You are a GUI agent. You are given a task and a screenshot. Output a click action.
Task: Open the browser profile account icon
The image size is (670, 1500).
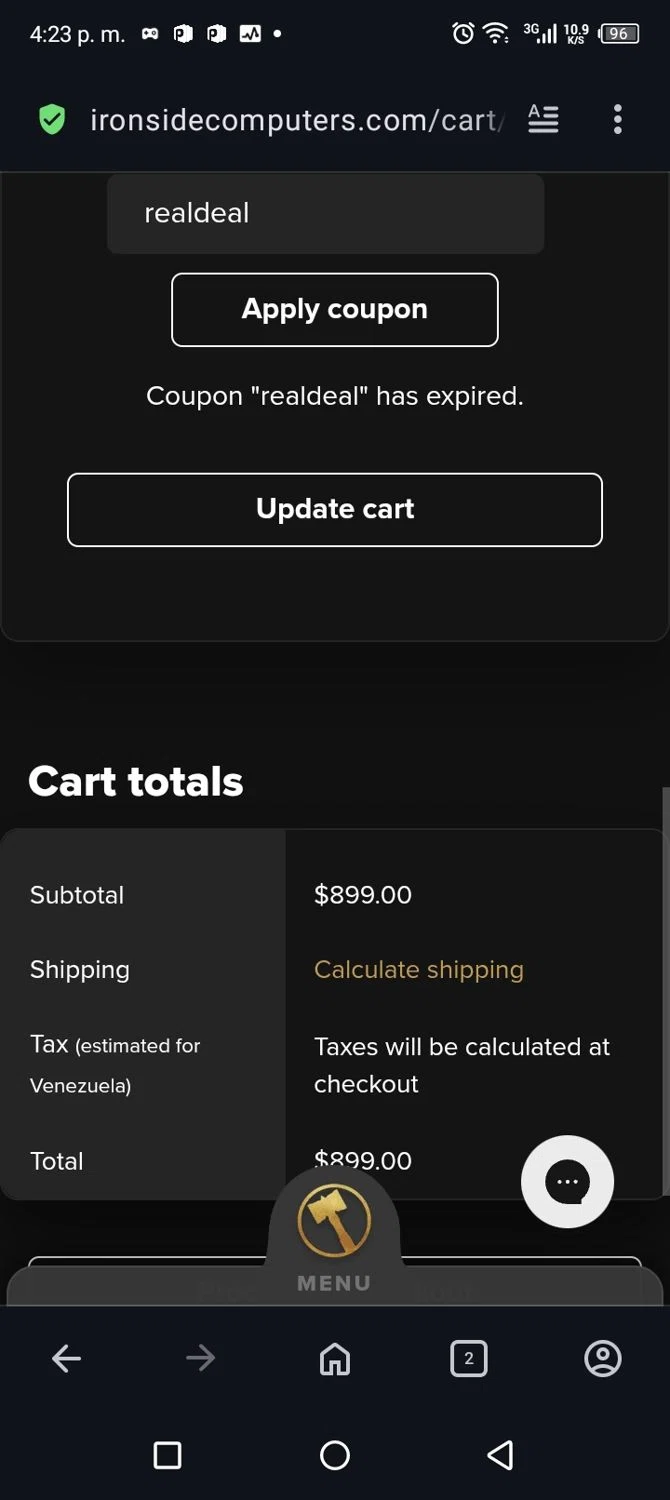coord(602,1358)
